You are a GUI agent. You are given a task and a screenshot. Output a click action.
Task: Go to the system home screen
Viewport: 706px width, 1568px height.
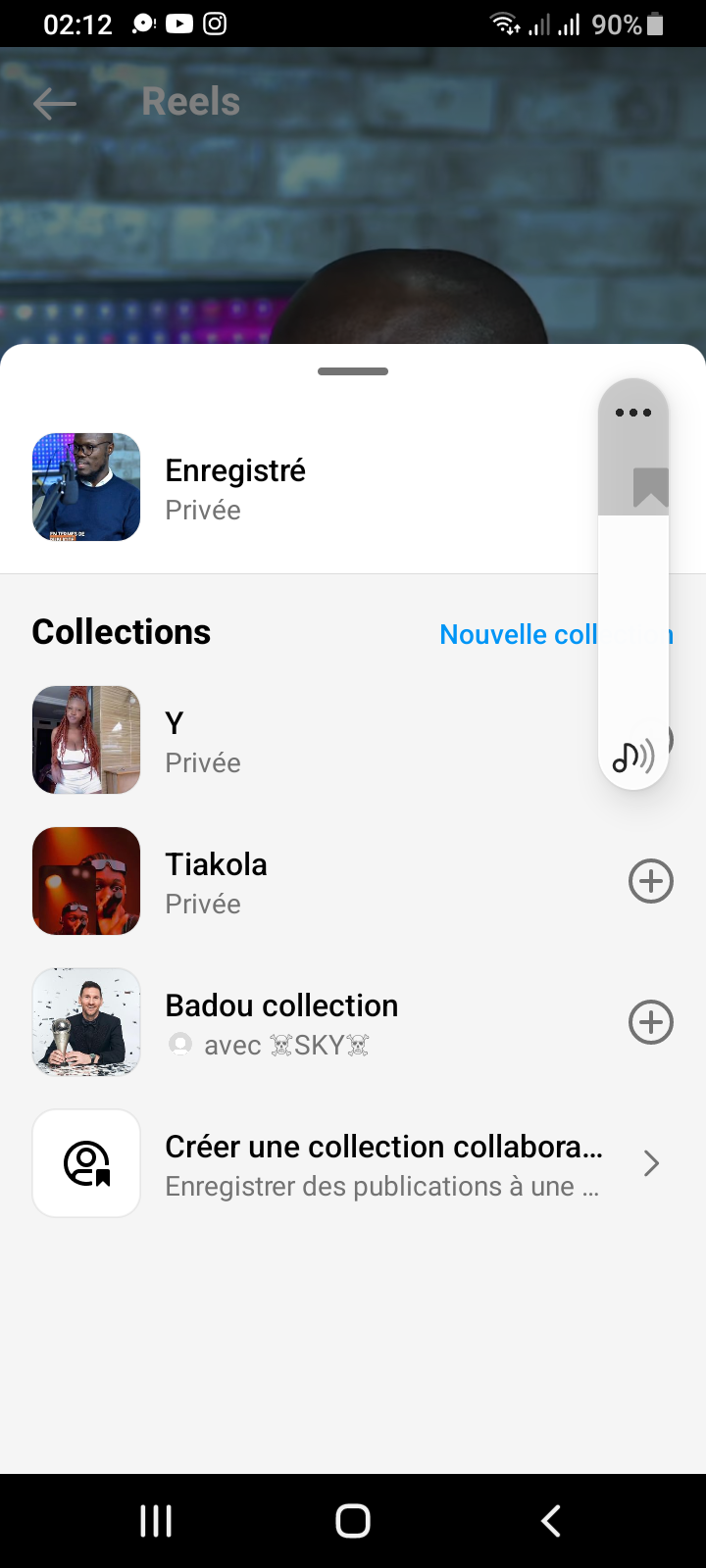click(x=353, y=1521)
